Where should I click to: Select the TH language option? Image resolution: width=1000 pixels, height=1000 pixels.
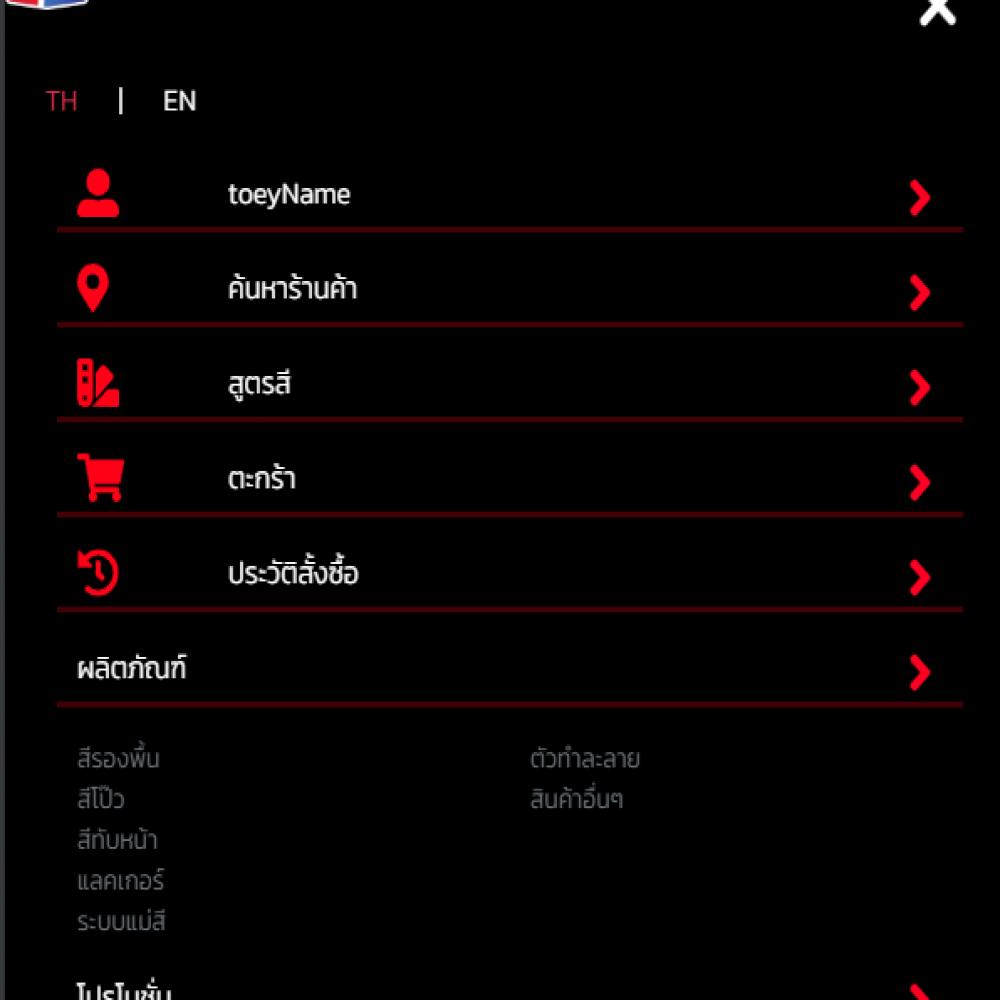click(62, 101)
